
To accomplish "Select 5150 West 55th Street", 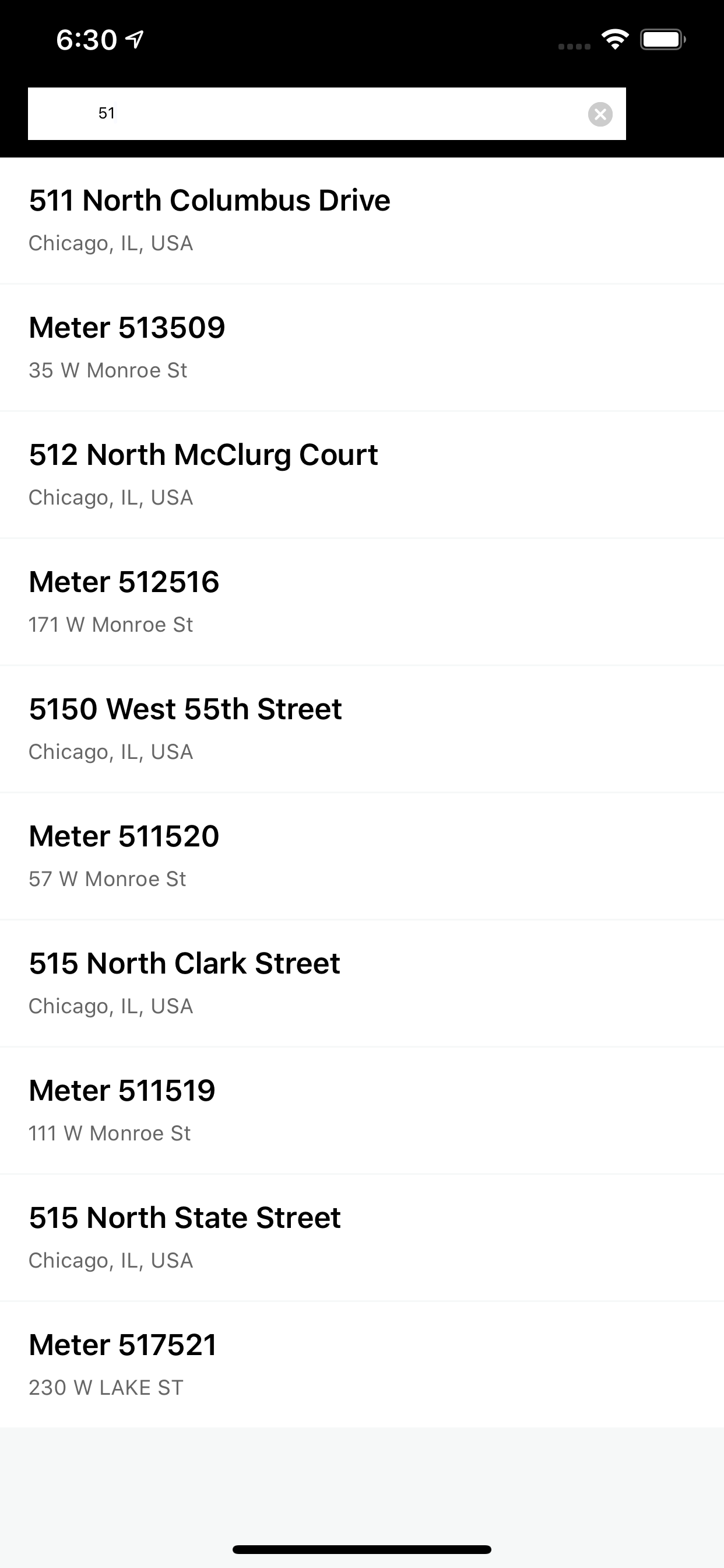I will [x=362, y=728].
